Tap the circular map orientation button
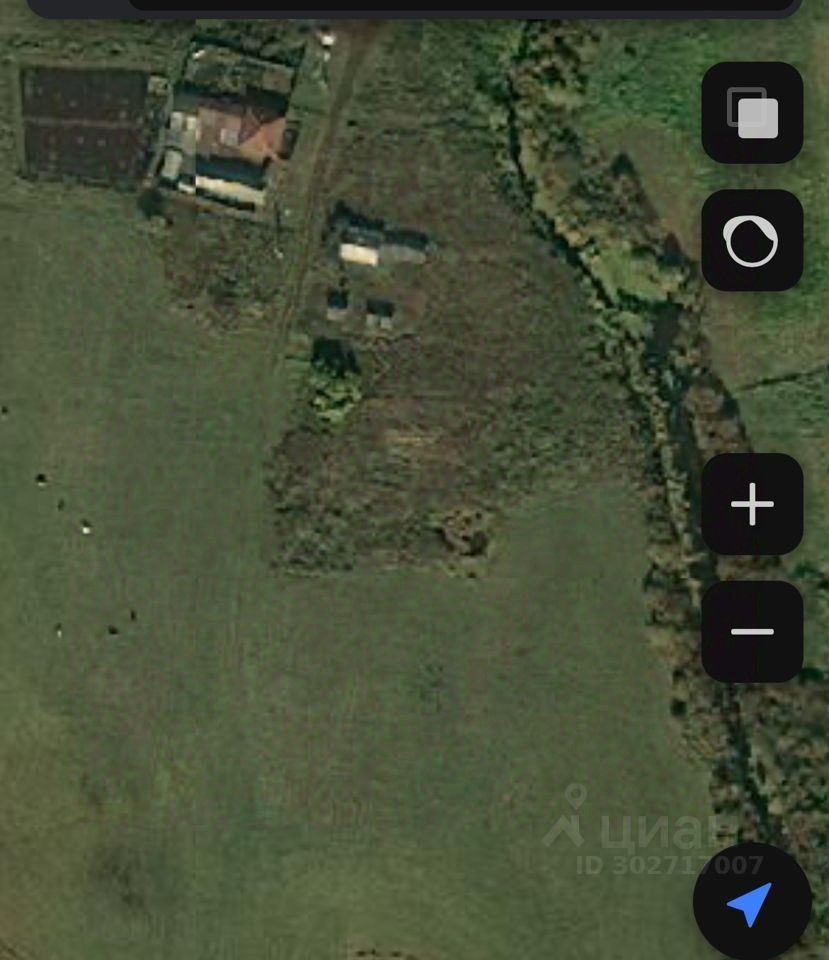The height and width of the screenshot is (960, 829). (x=752, y=241)
